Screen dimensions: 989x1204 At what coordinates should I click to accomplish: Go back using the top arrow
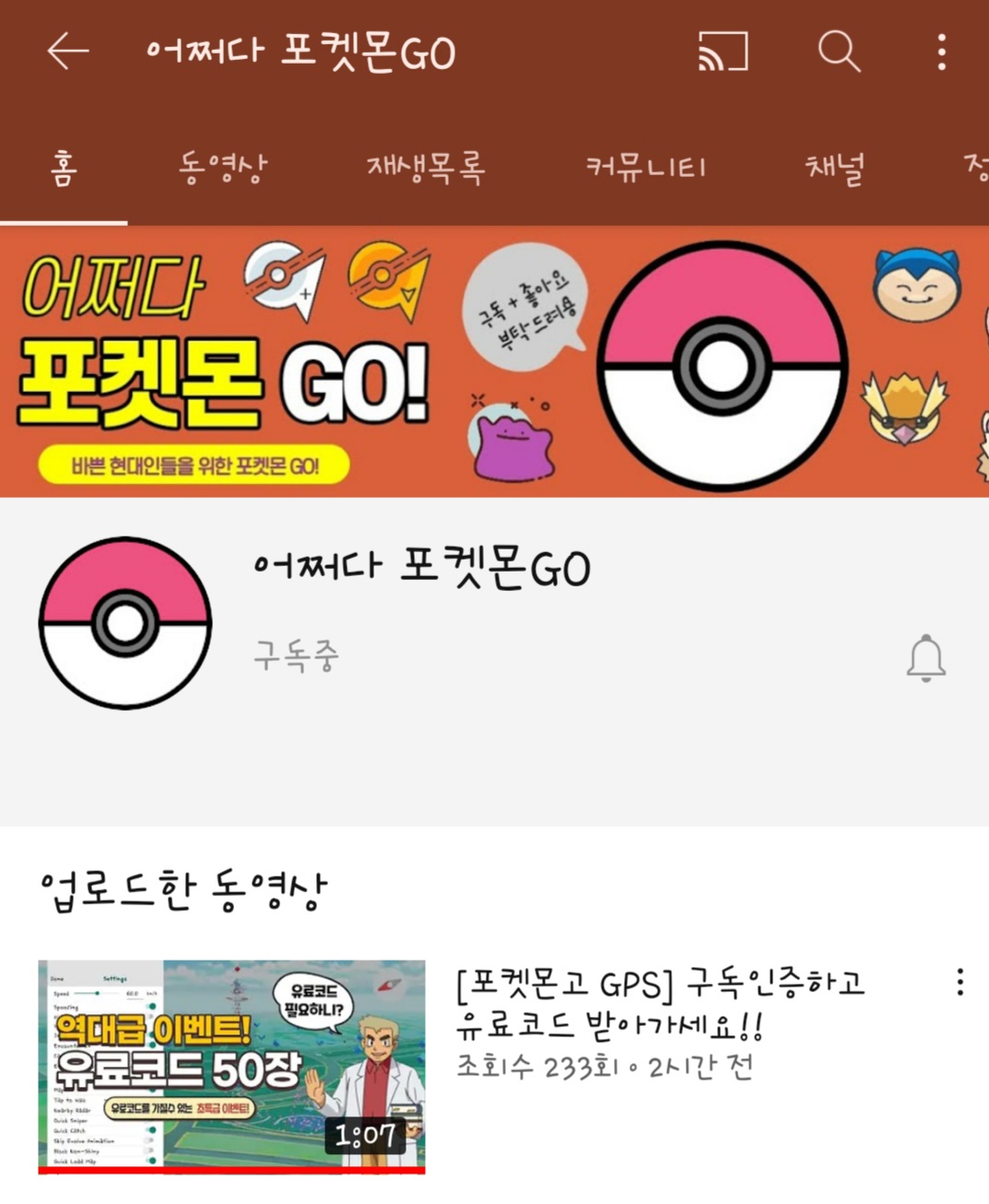coord(68,52)
